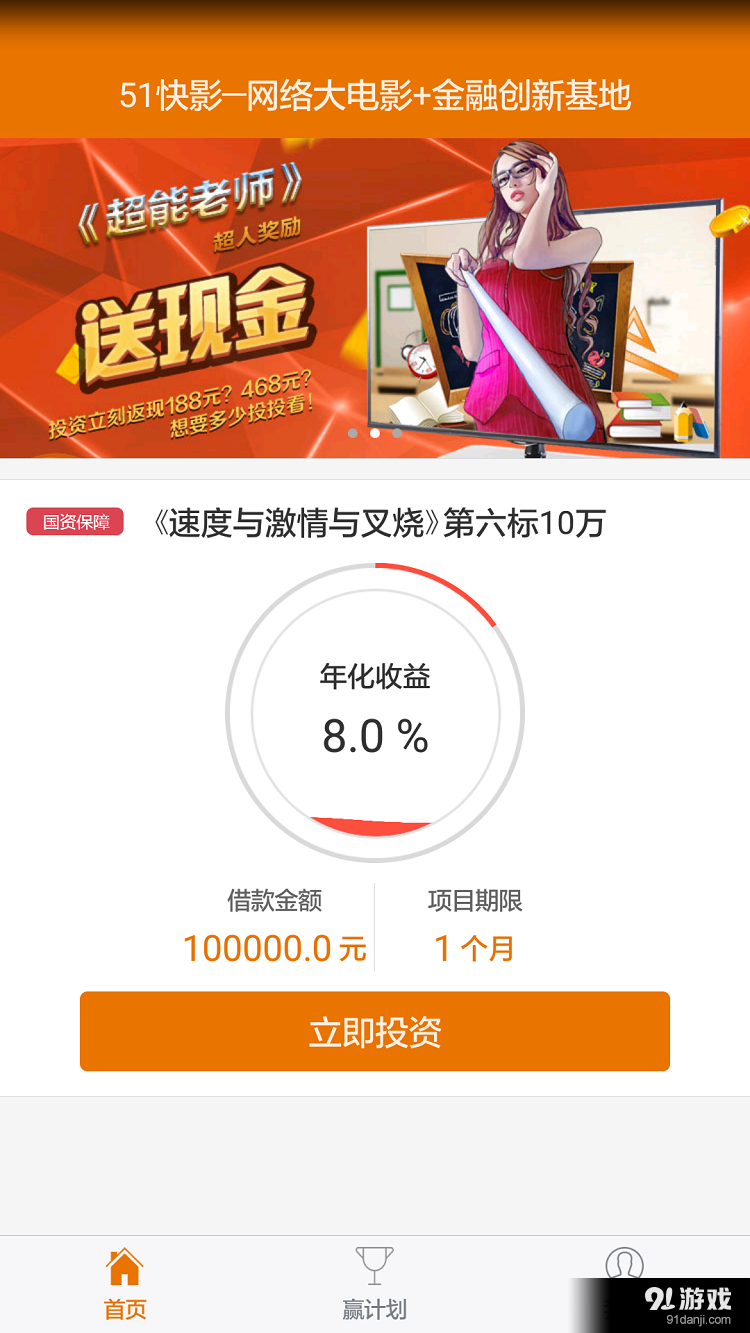Select the first carousel indicator dot
The height and width of the screenshot is (1333, 750).
[353, 434]
